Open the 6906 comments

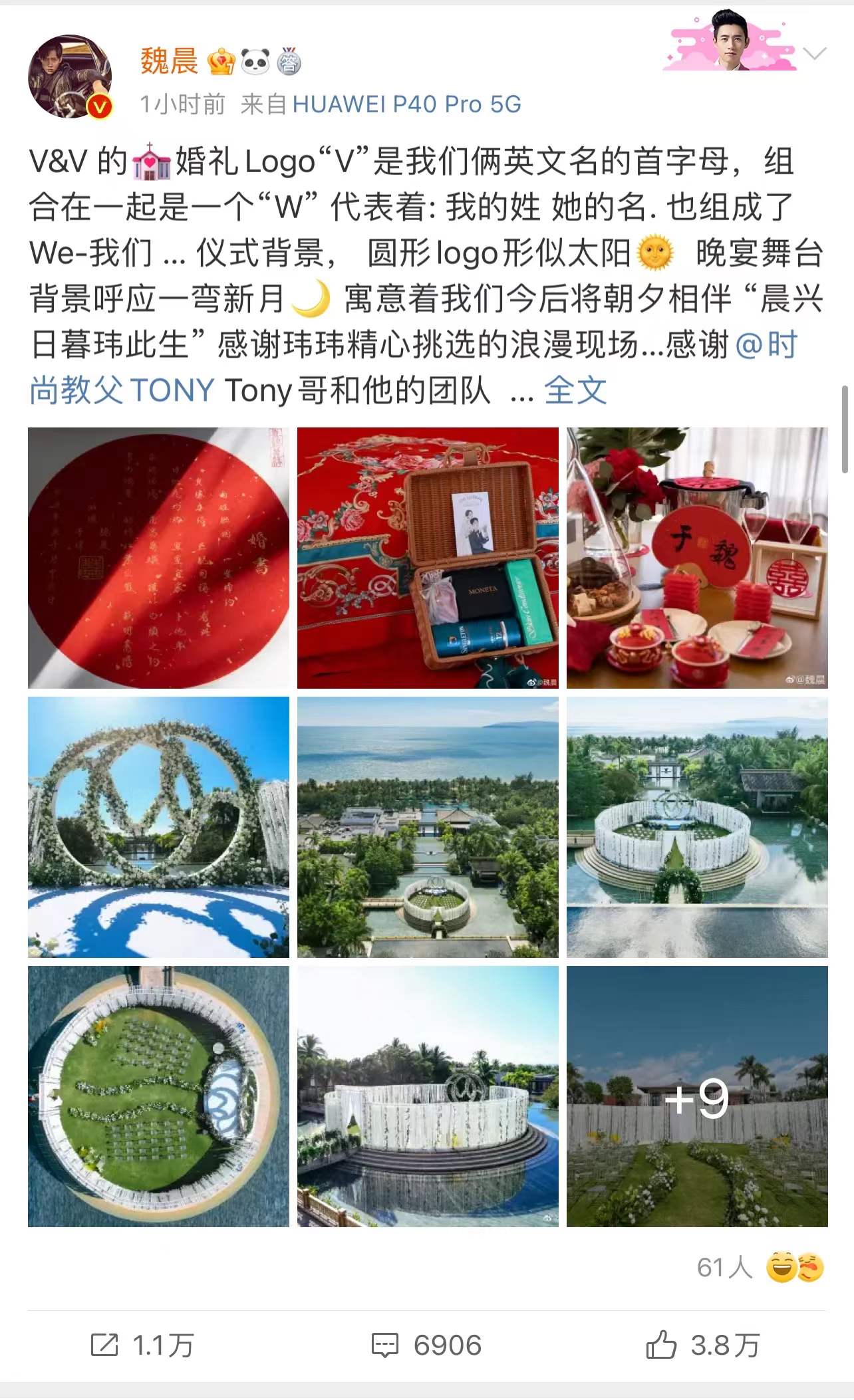point(426,1345)
